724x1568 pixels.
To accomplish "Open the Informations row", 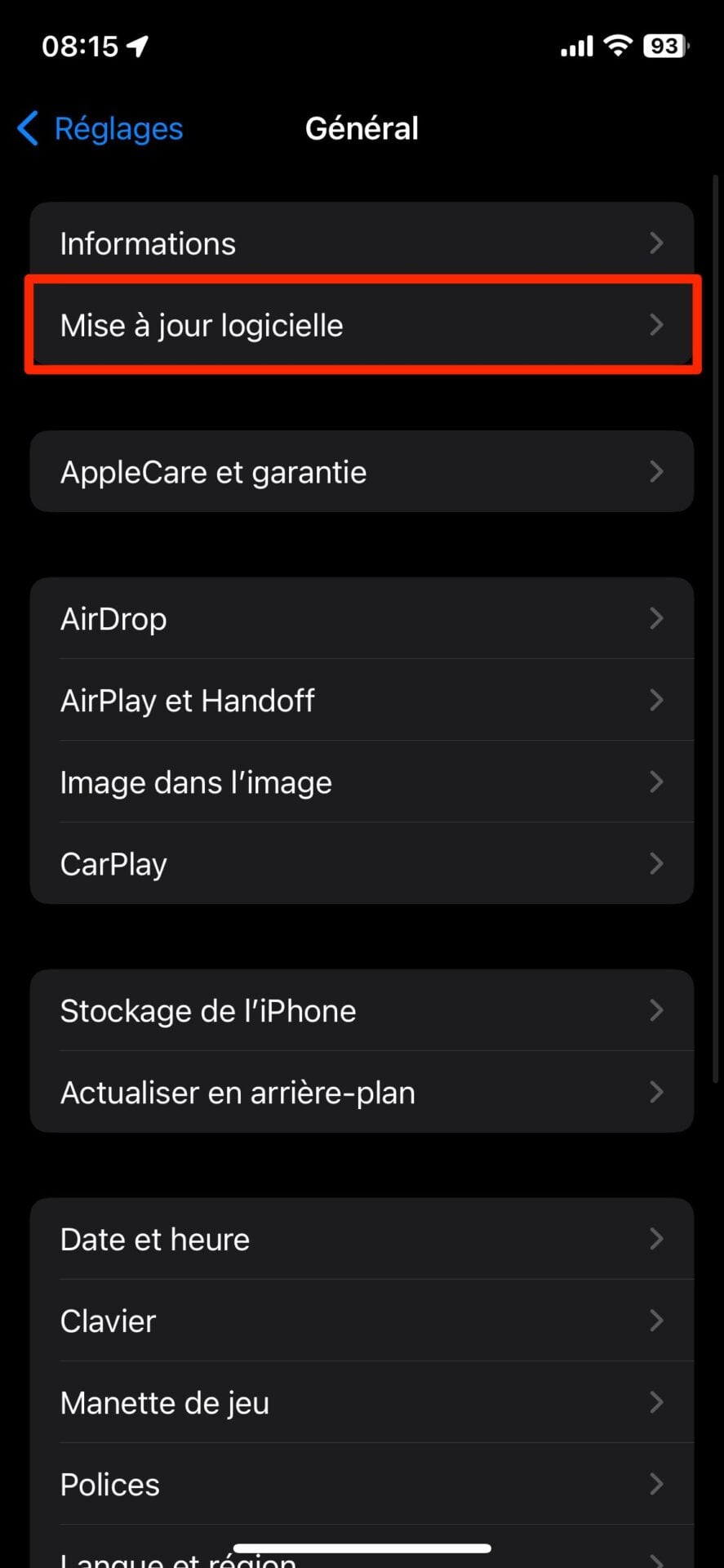I will (x=362, y=243).
